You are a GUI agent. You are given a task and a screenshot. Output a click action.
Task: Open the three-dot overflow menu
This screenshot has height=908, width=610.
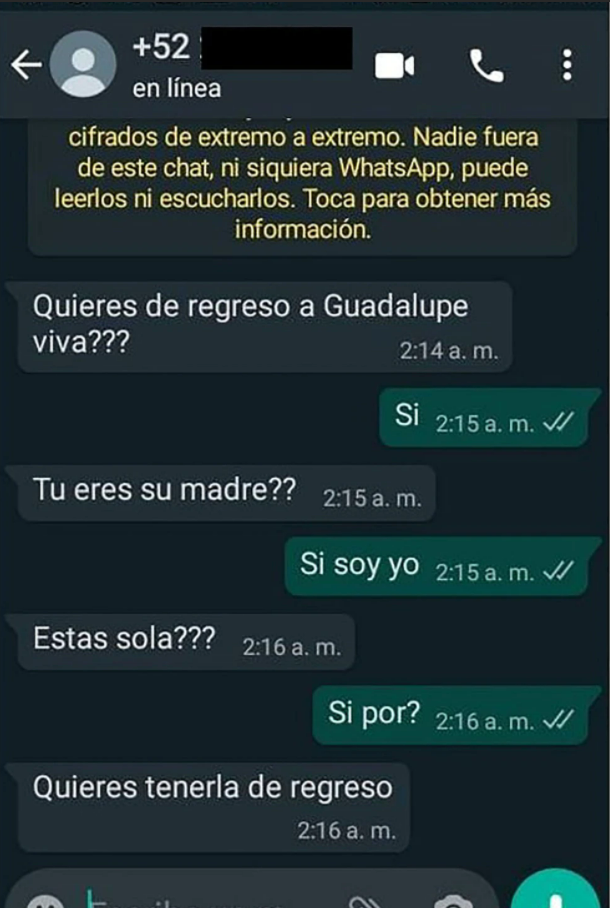tap(567, 66)
